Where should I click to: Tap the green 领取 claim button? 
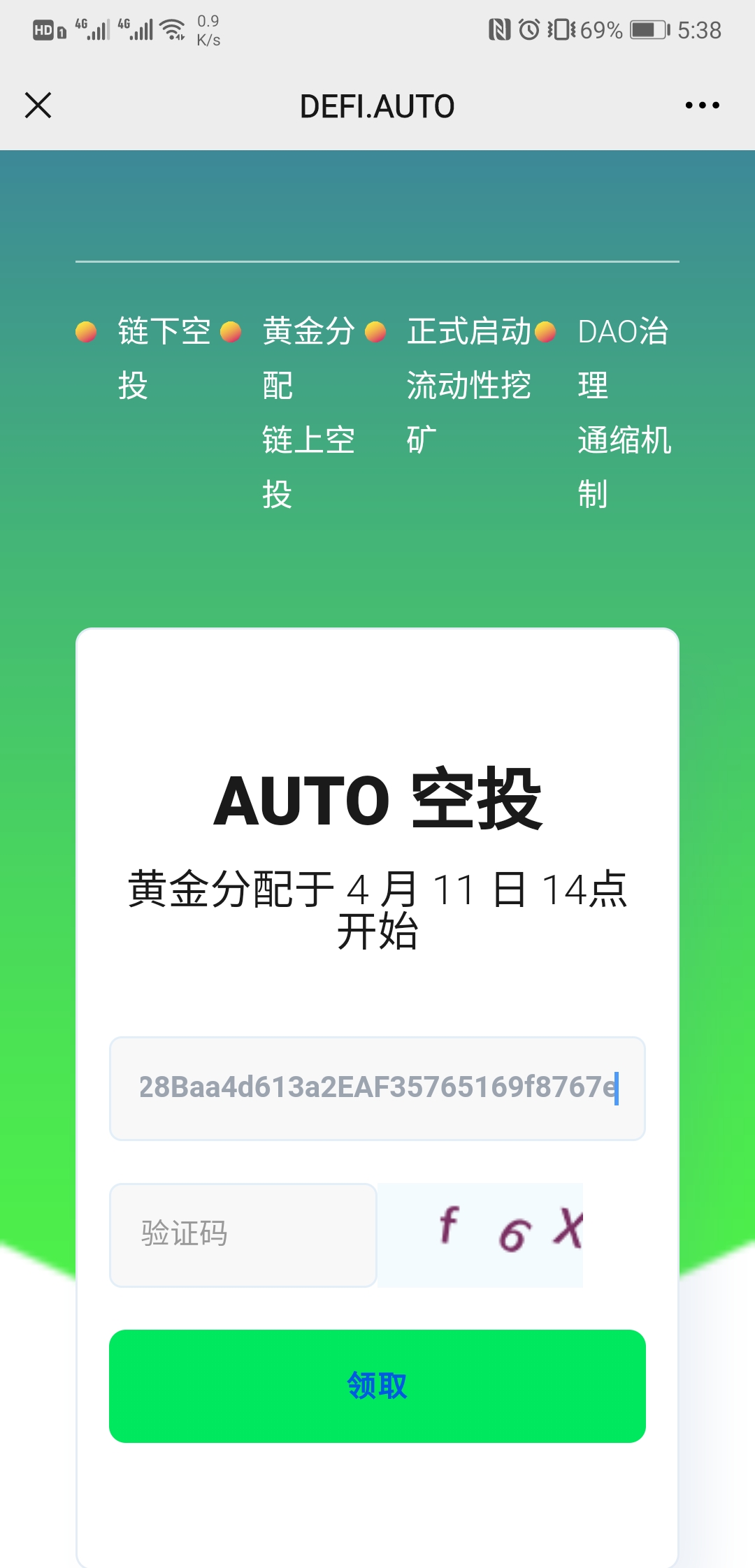377,1386
